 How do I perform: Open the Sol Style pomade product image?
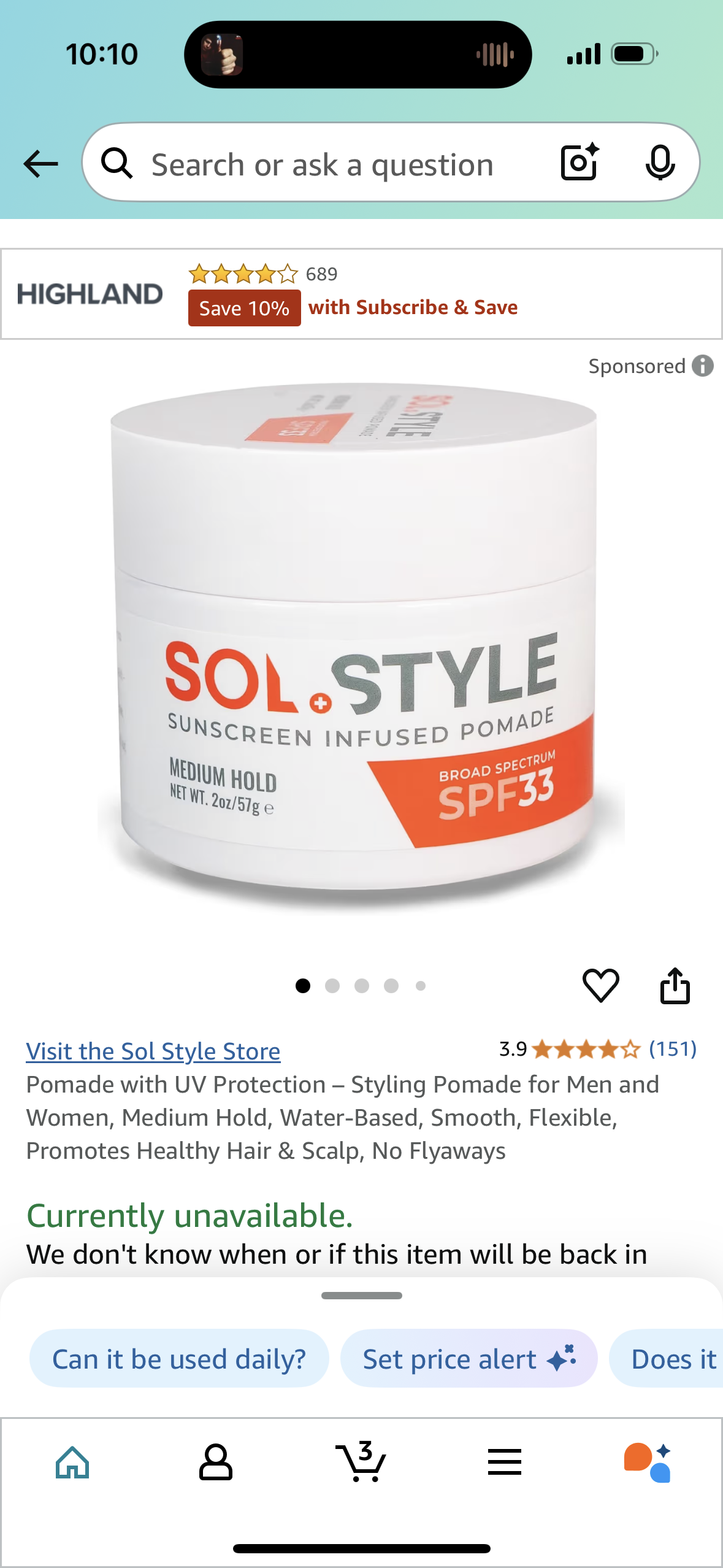pos(361,650)
